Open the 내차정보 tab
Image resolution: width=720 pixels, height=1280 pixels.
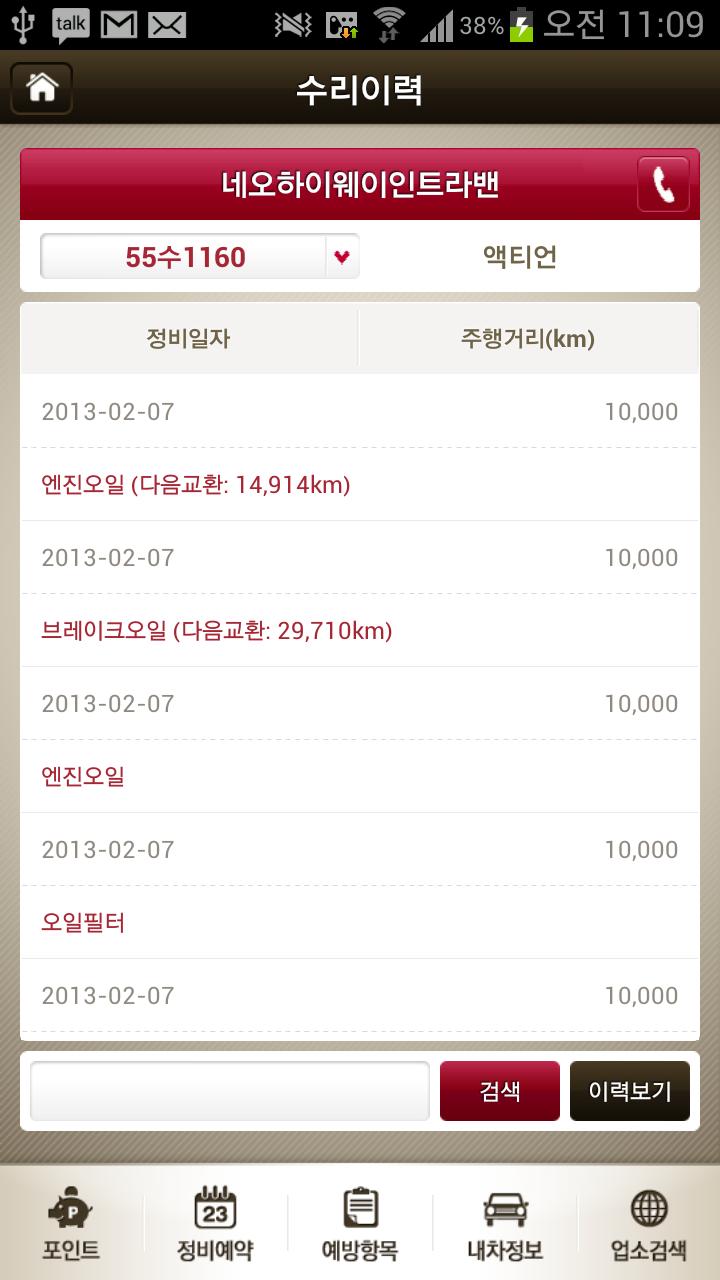pos(504,1222)
